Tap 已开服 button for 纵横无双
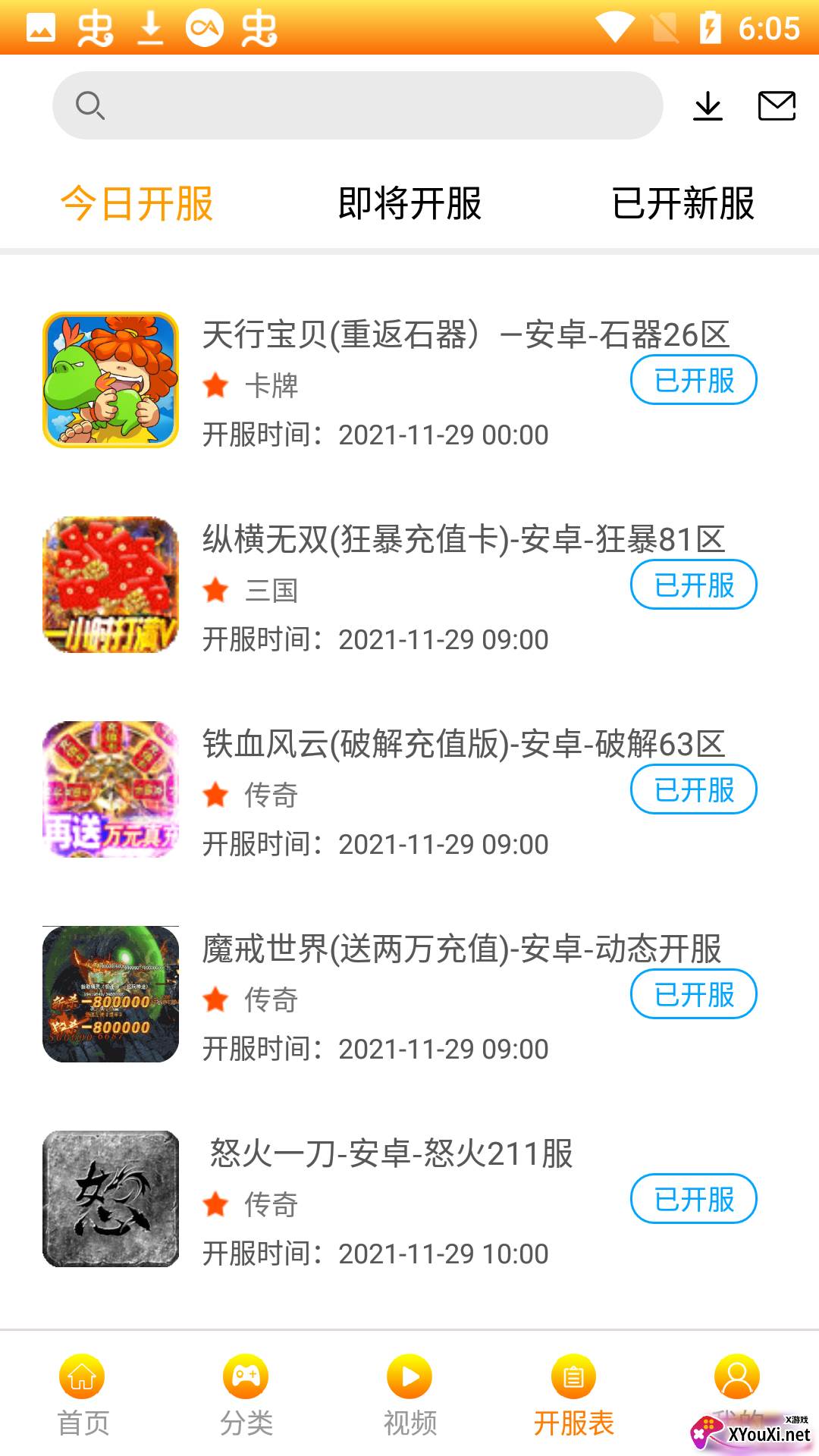This screenshot has width=819, height=1456. coord(693,585)
